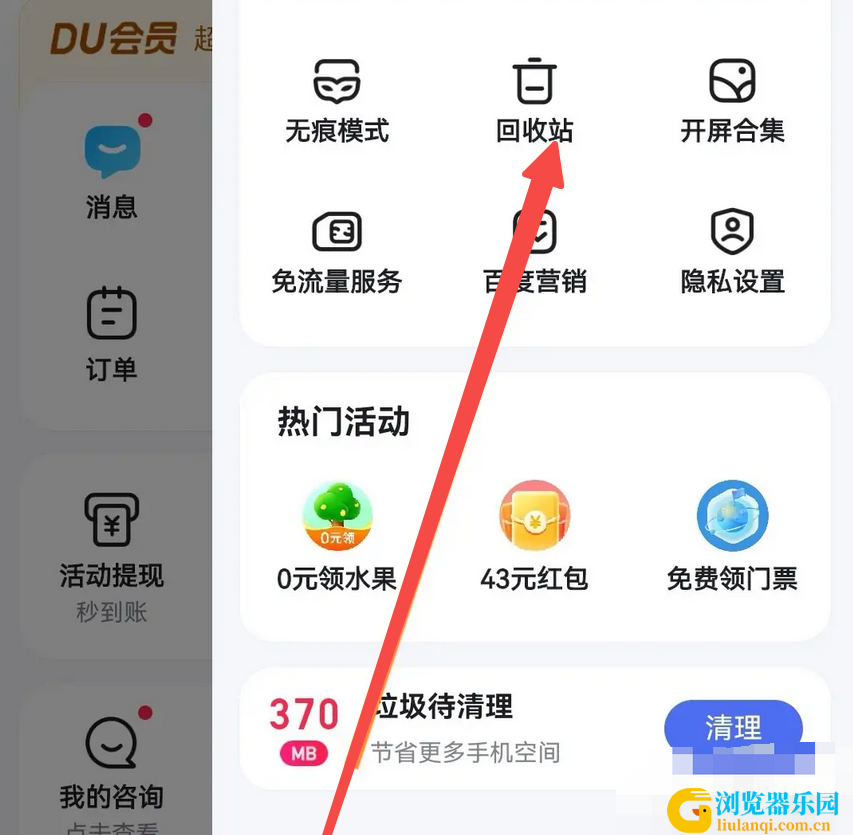
Task: Open 无痕模式 incognito mode
Action: click(337, 101)
